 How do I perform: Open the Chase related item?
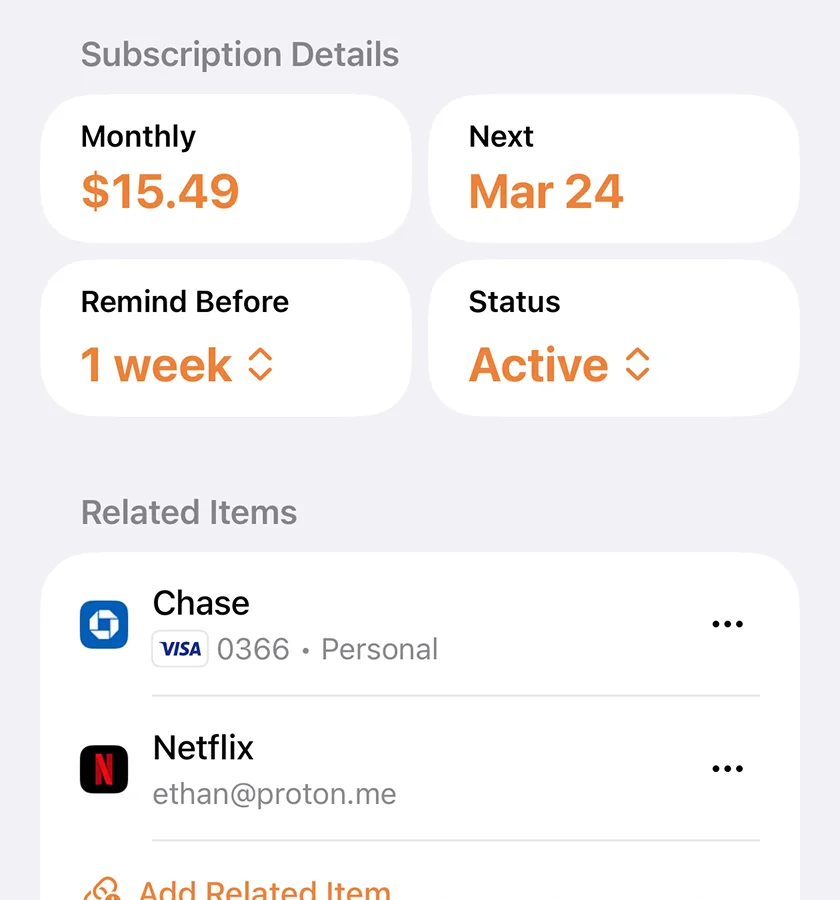pyautogui.click(x=300, y=624)
